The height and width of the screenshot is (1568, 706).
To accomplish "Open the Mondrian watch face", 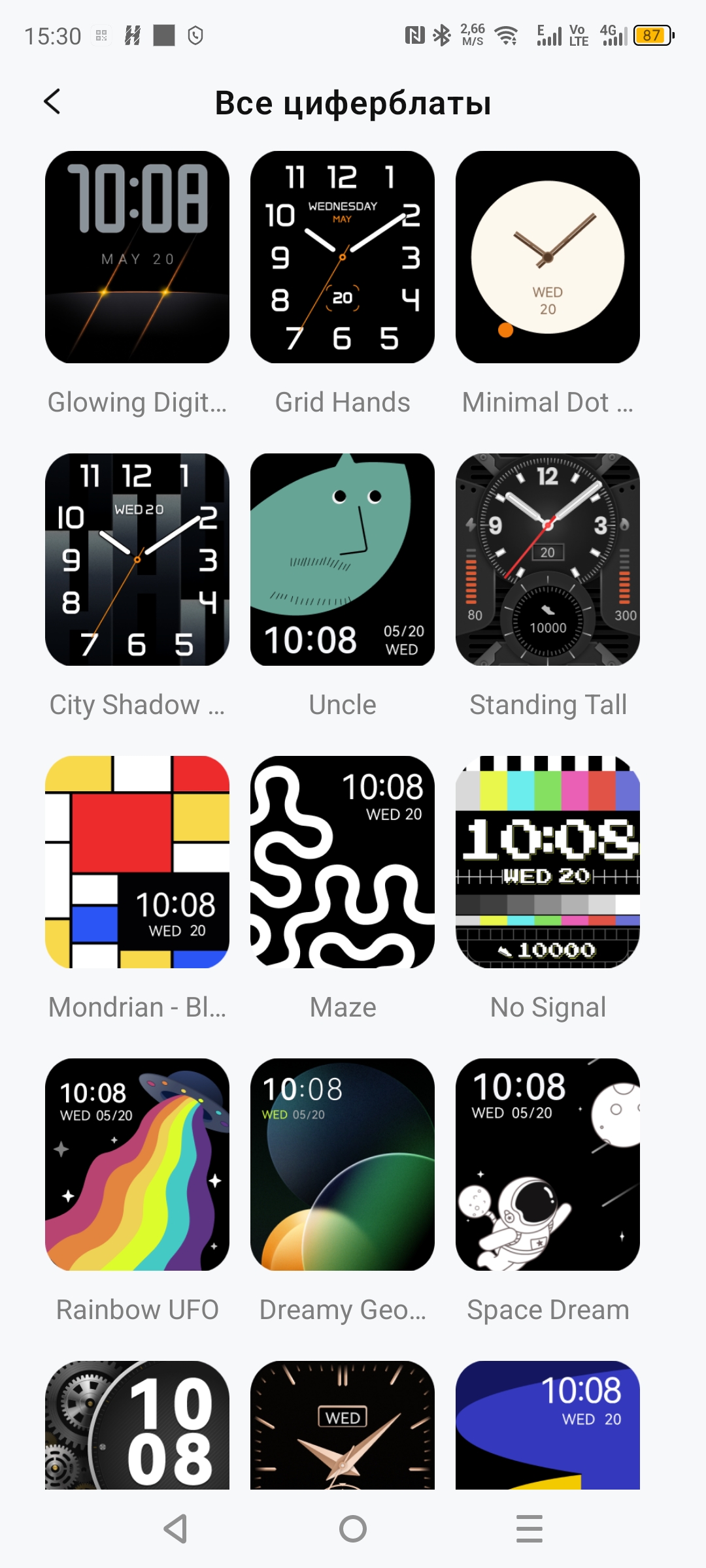I will click(137, 862).
